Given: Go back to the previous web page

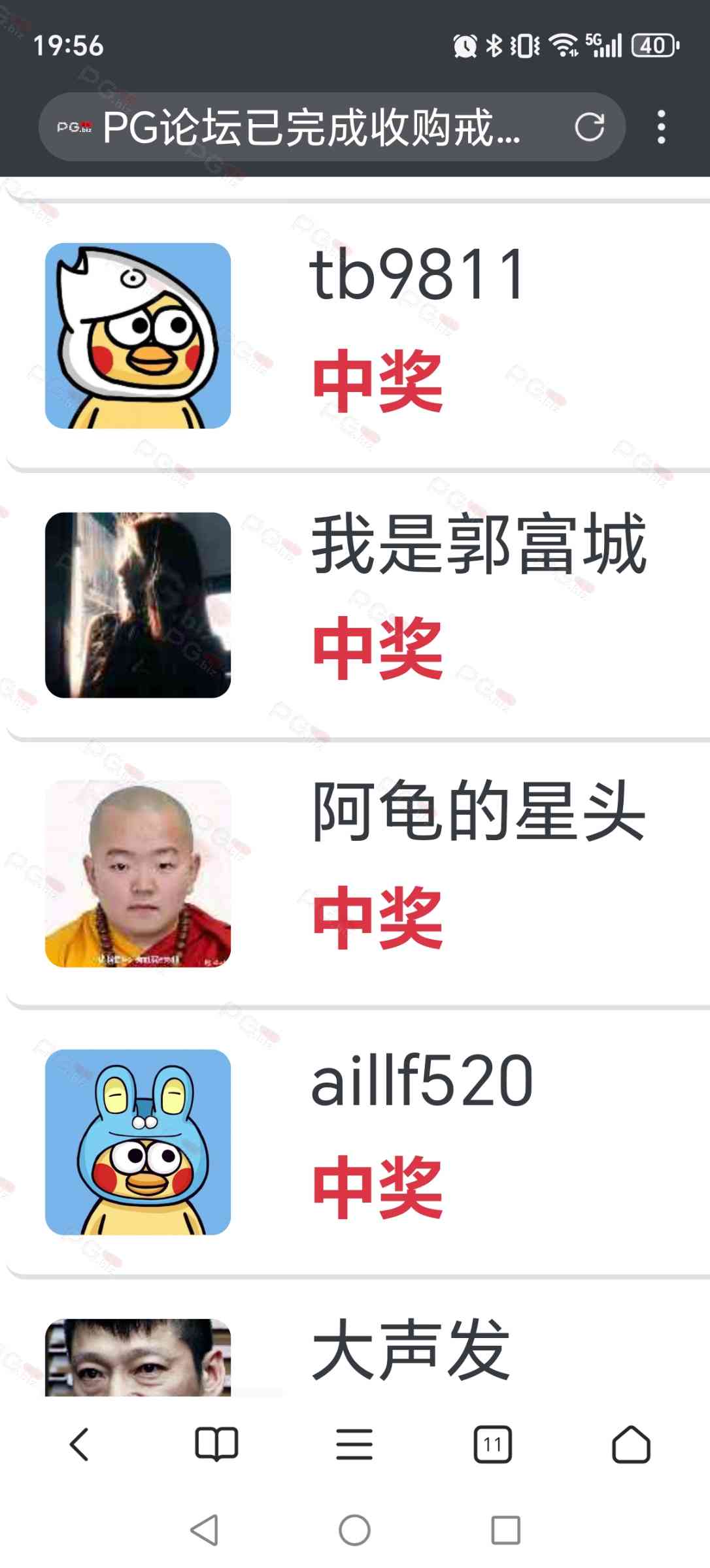Looking at the screenshot, I should coord(79,1445).
